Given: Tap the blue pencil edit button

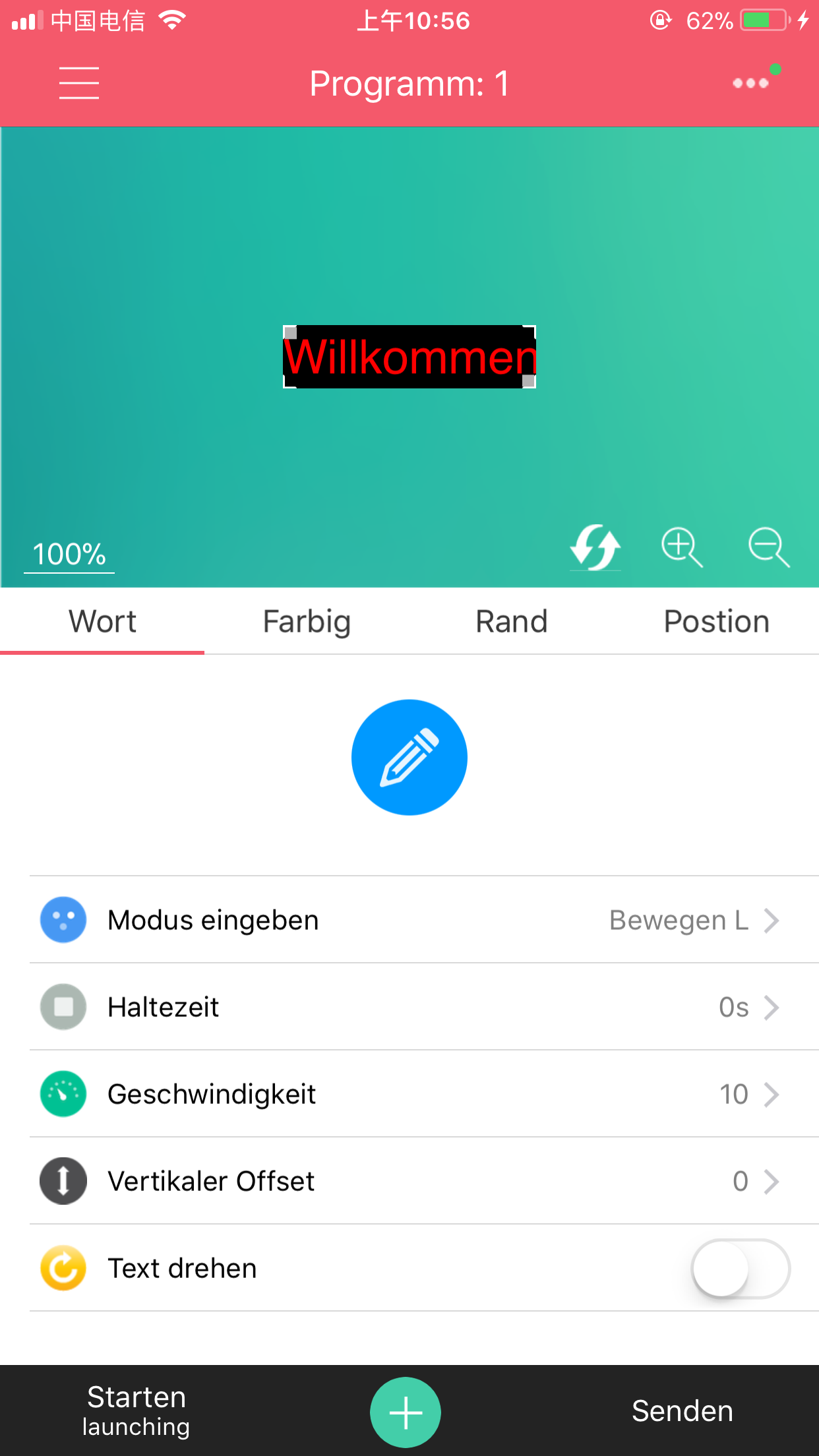Looking at the screenshot, I should (x=409, y=758).
